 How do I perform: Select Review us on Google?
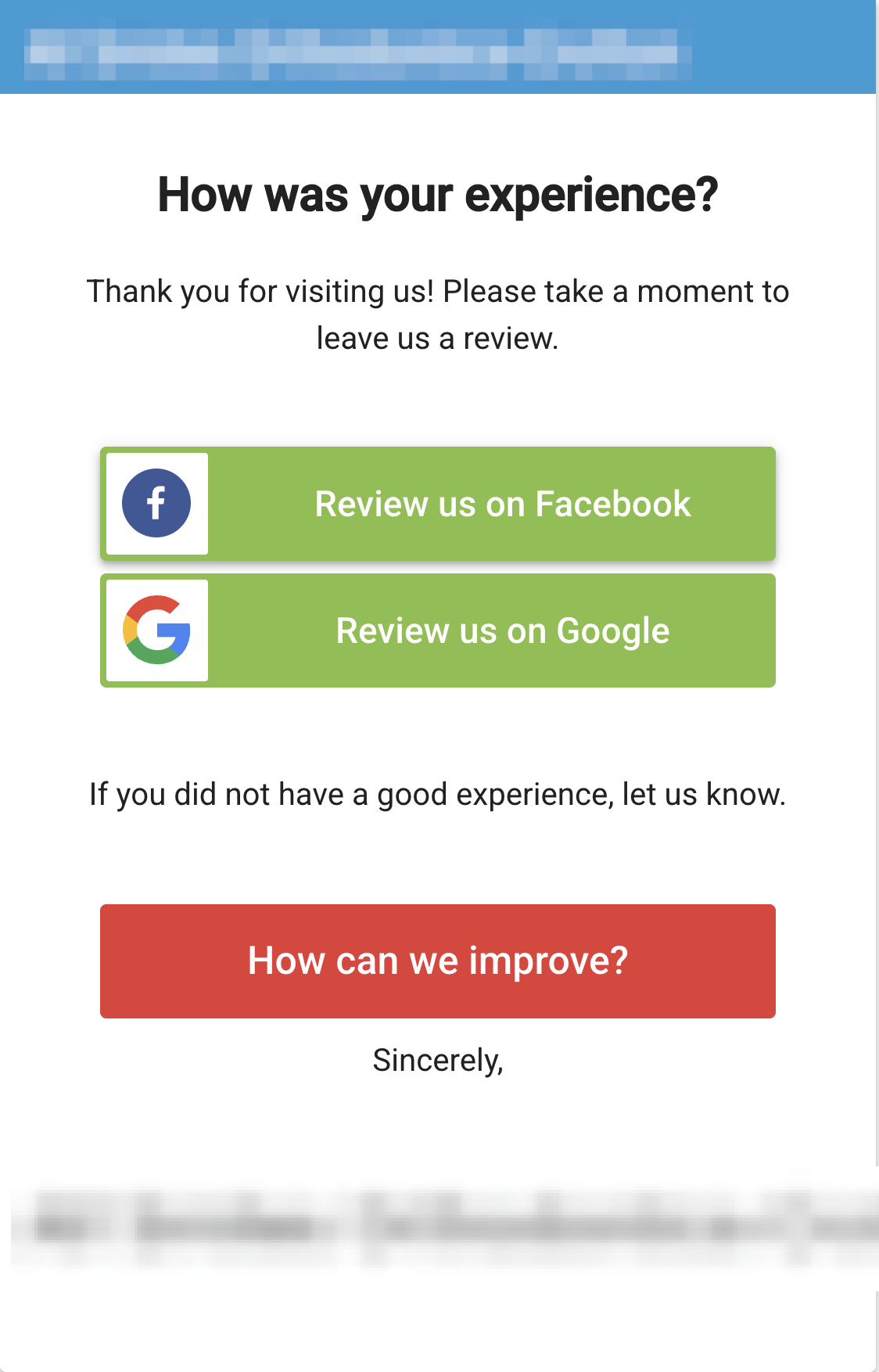click(x=438, y=630)
